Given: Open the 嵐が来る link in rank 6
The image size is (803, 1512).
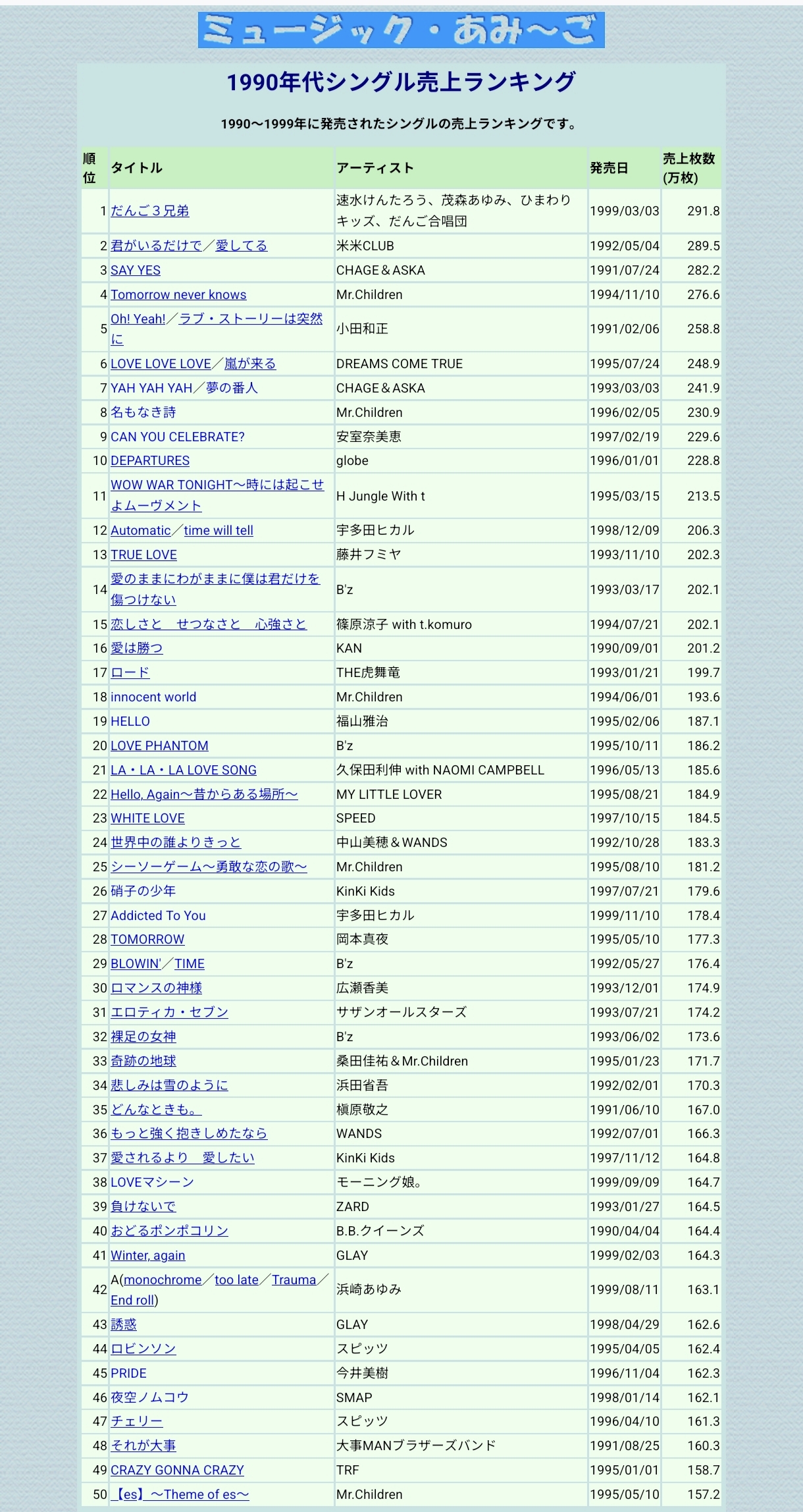Looking at the screenshot, I should click(x=250, y=364).
